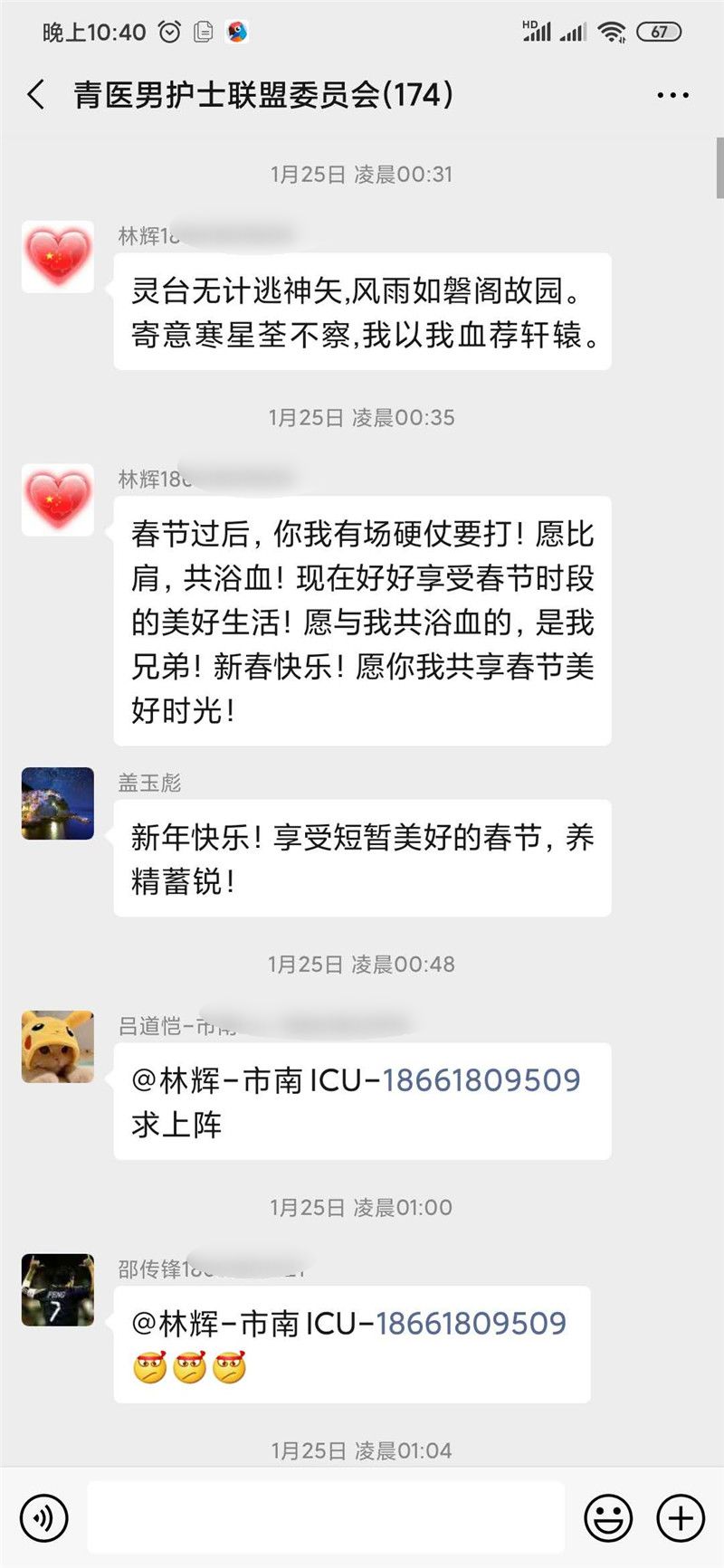Screen dimensions: 724x1568
Task: Open the emoji picker
Action: click(x=608, y=1517)
